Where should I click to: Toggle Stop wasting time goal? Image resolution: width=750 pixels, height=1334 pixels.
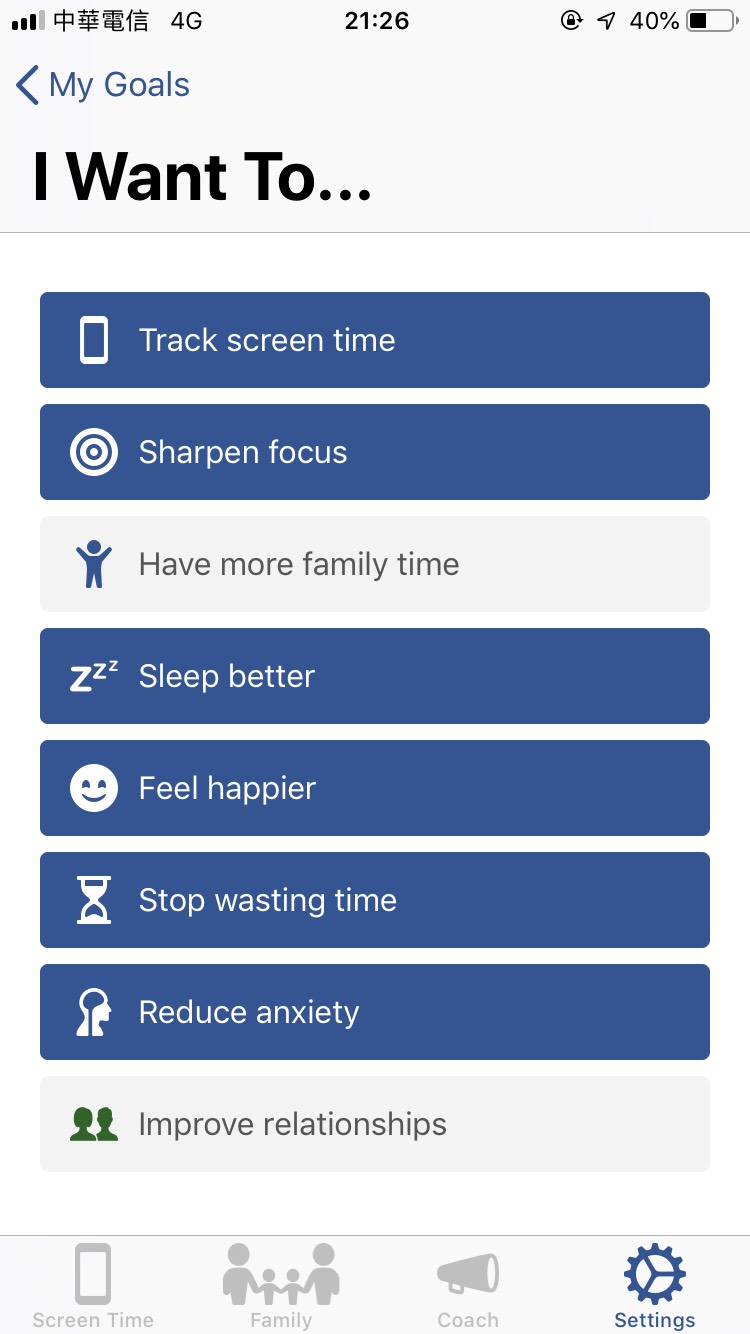[x=375, y=900]
